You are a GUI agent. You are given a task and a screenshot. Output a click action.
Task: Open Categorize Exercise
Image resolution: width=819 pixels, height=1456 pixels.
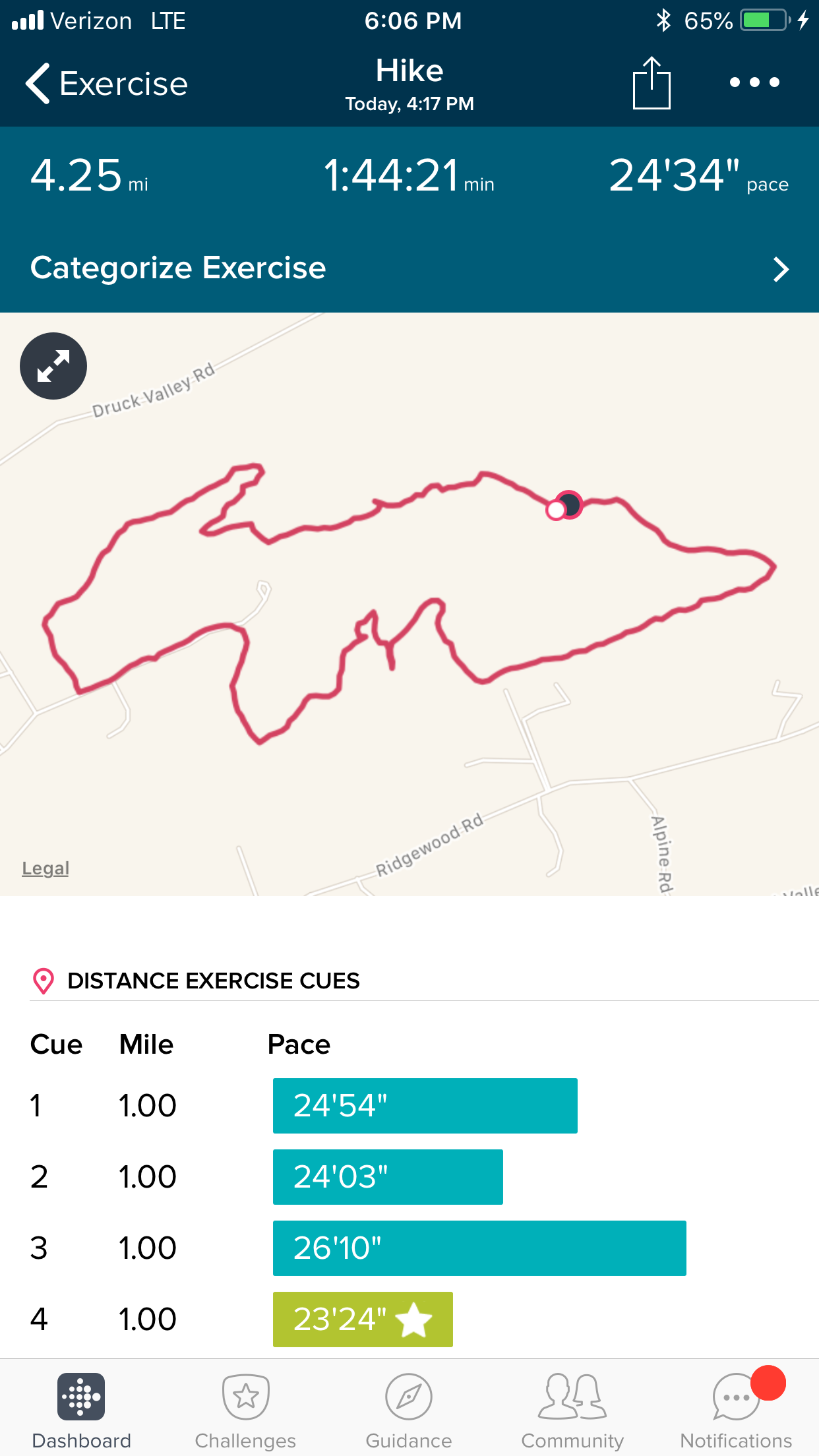click(409, 268)
